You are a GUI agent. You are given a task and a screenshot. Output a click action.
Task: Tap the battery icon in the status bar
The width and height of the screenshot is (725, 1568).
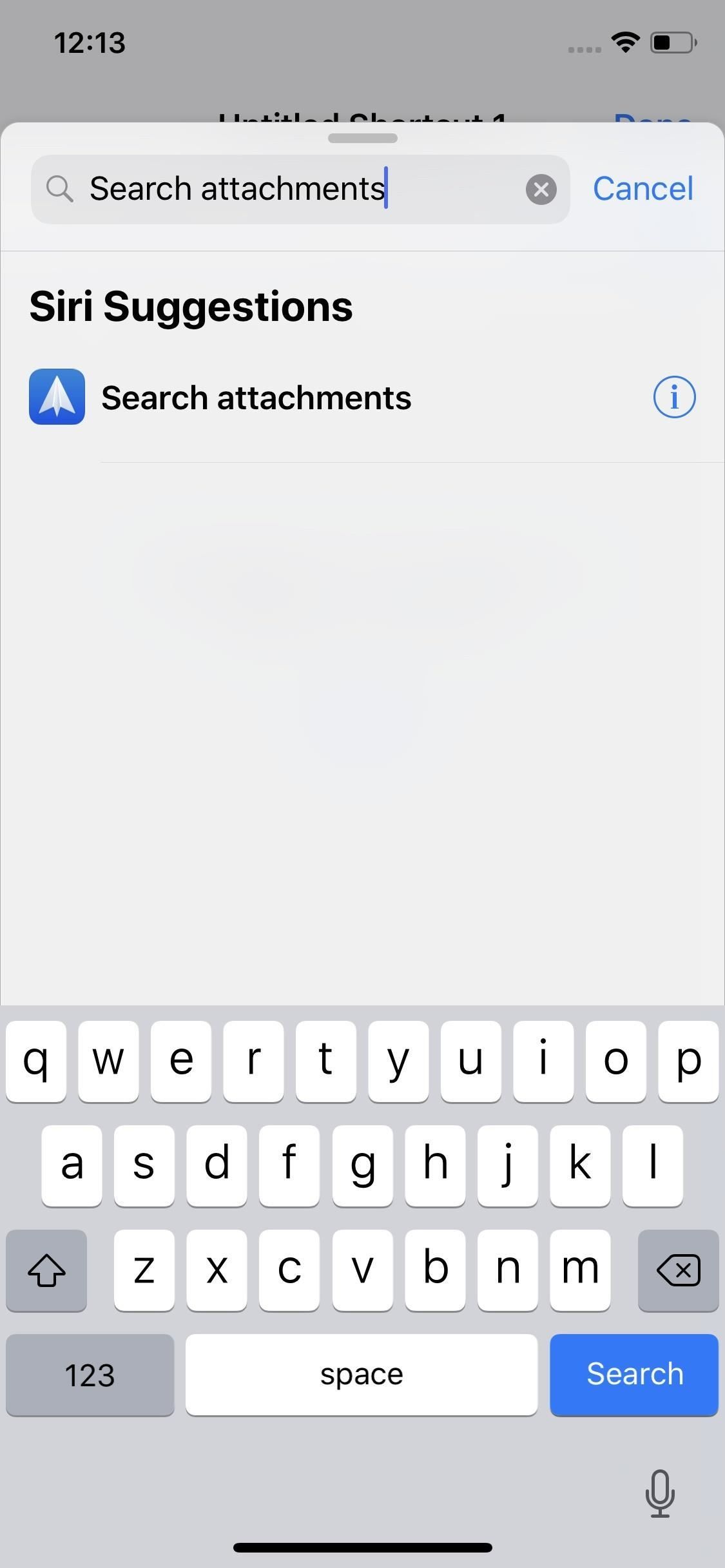(x=671, y=41)
